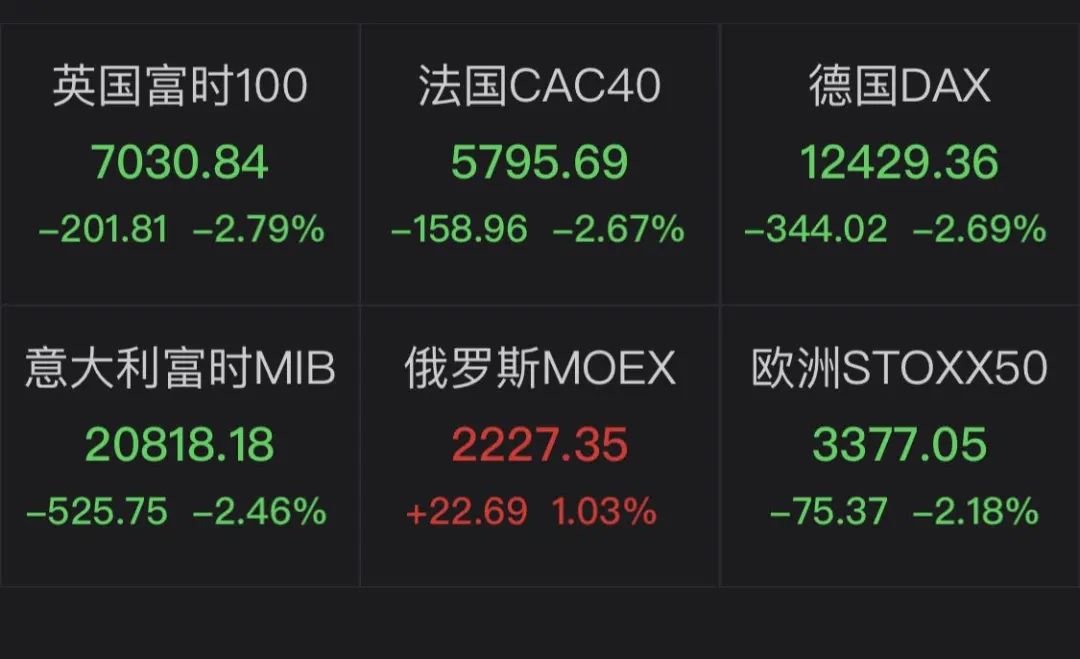View 欧洲STOXX50 index details

[x=899, y=445]
